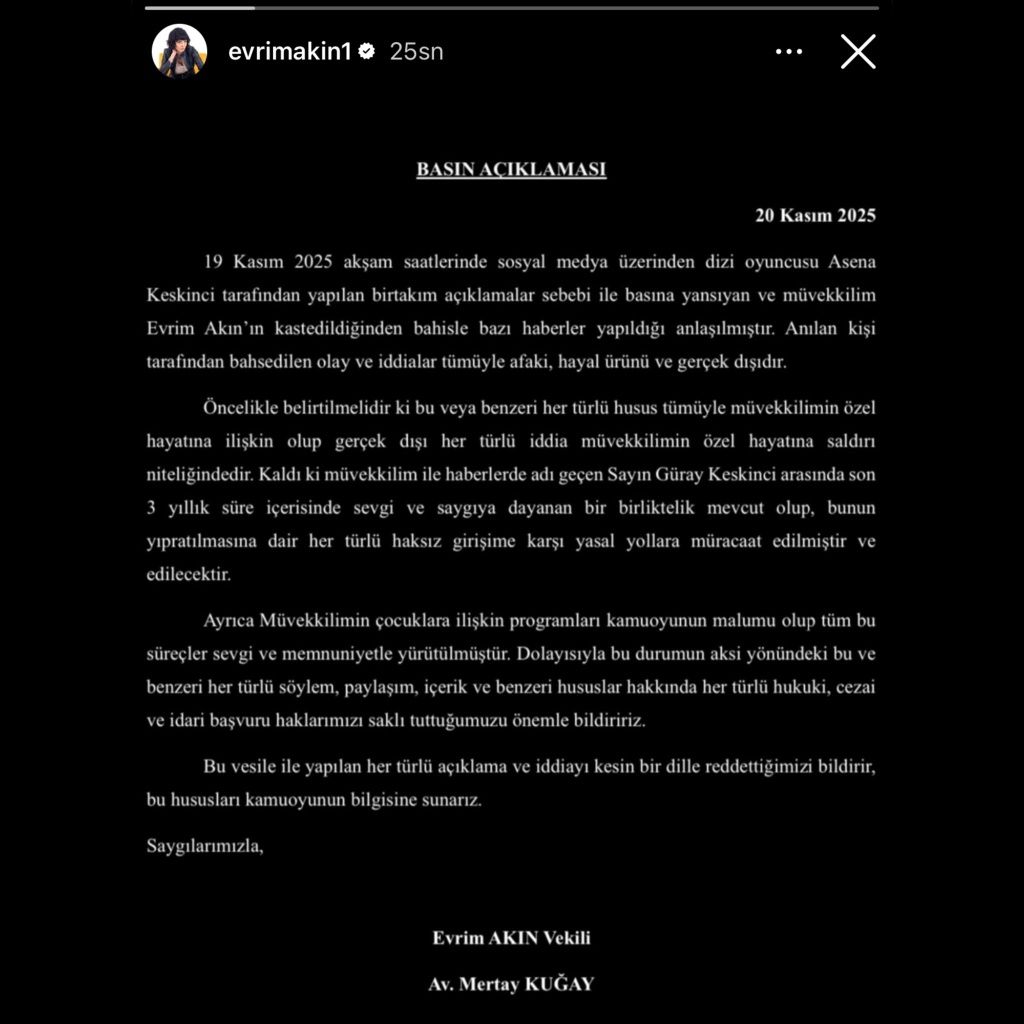The height and width of the screenshot is (1024, 1024).
Task: Close the story viewer
Action: 858,52
